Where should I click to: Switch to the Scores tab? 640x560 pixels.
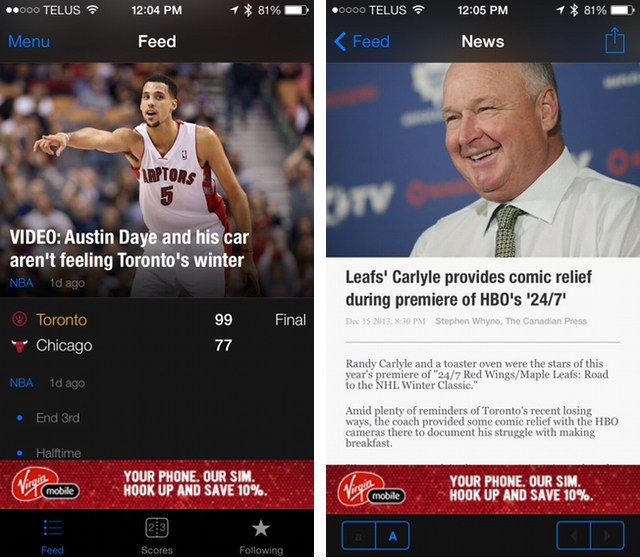click(x=157, y=534)
